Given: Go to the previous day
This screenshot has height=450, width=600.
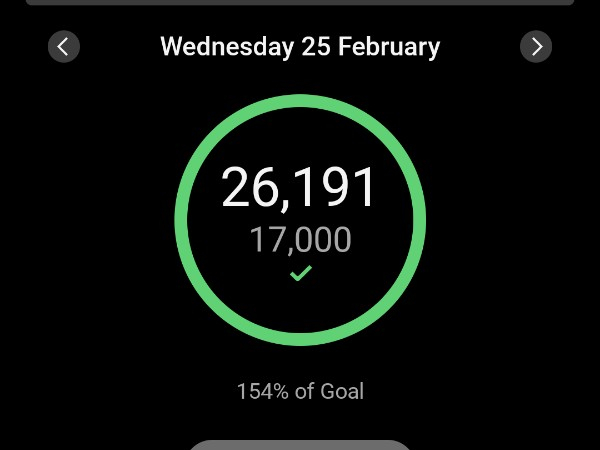Looking at the screenshot, I should click(64, 47).
